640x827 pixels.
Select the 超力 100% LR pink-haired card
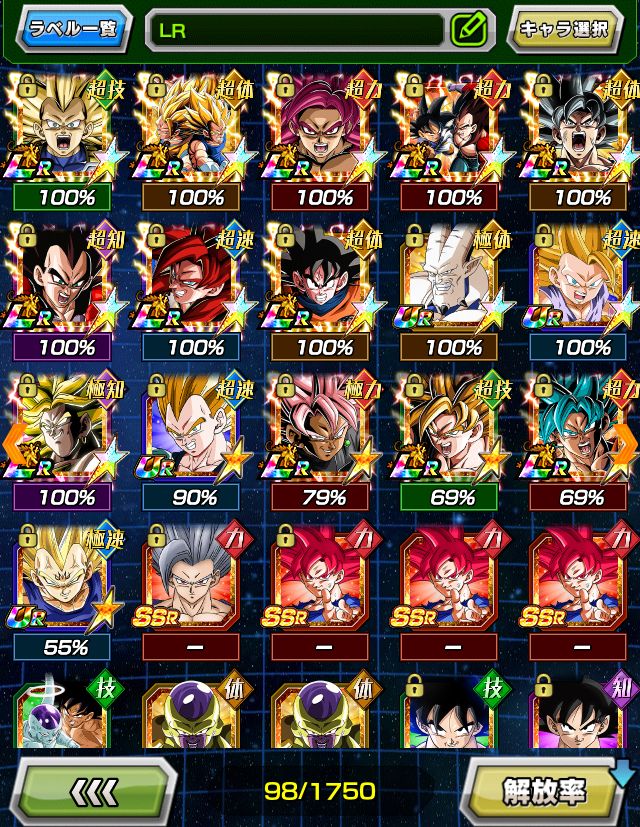[324, 126]
